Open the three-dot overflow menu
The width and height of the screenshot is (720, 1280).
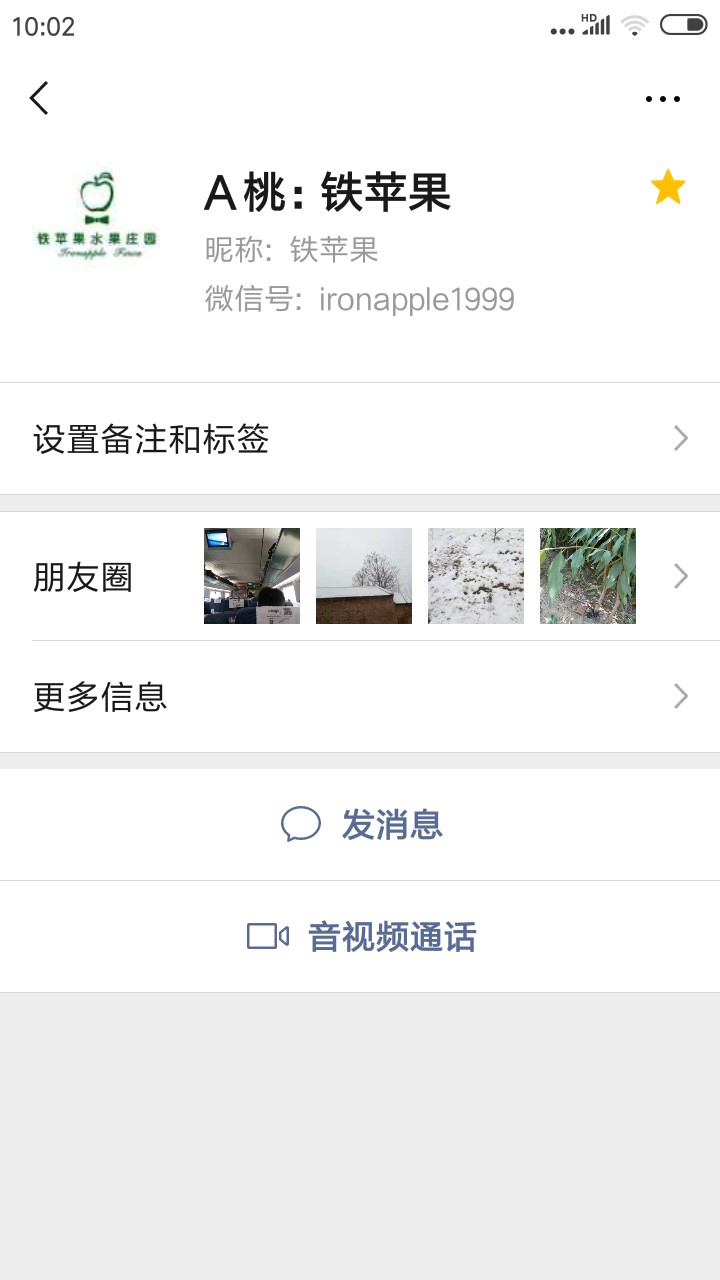click(x=662, y=98)
